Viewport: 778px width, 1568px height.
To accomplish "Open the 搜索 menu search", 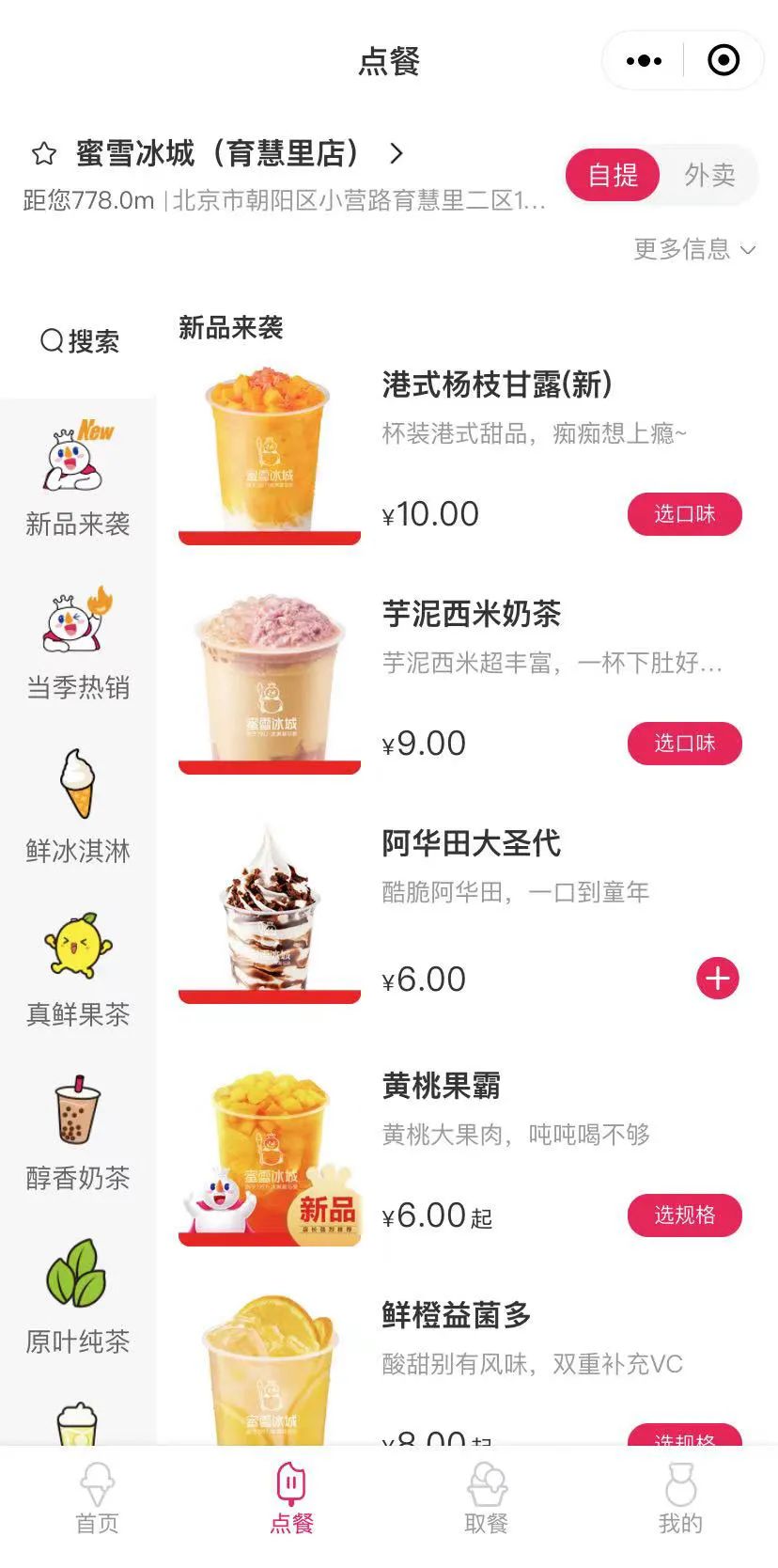I will tap(80, 341).
